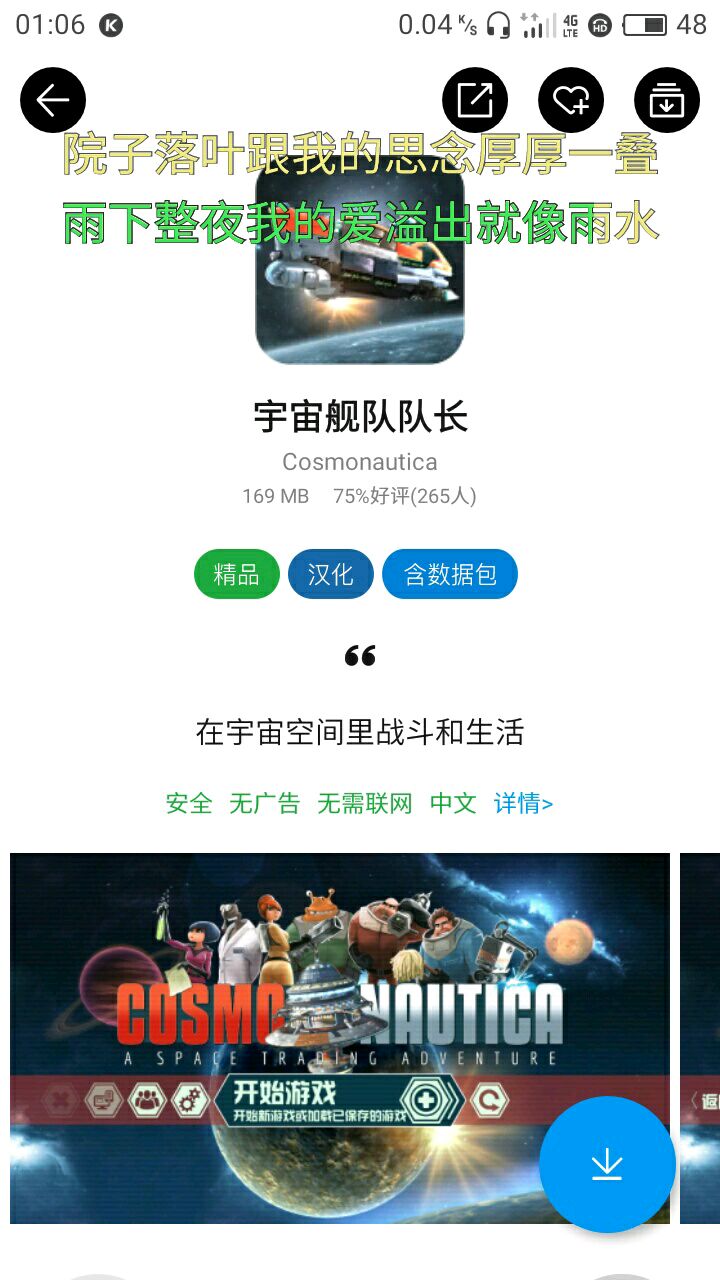Share this game via the share icon

click(475, 100)
